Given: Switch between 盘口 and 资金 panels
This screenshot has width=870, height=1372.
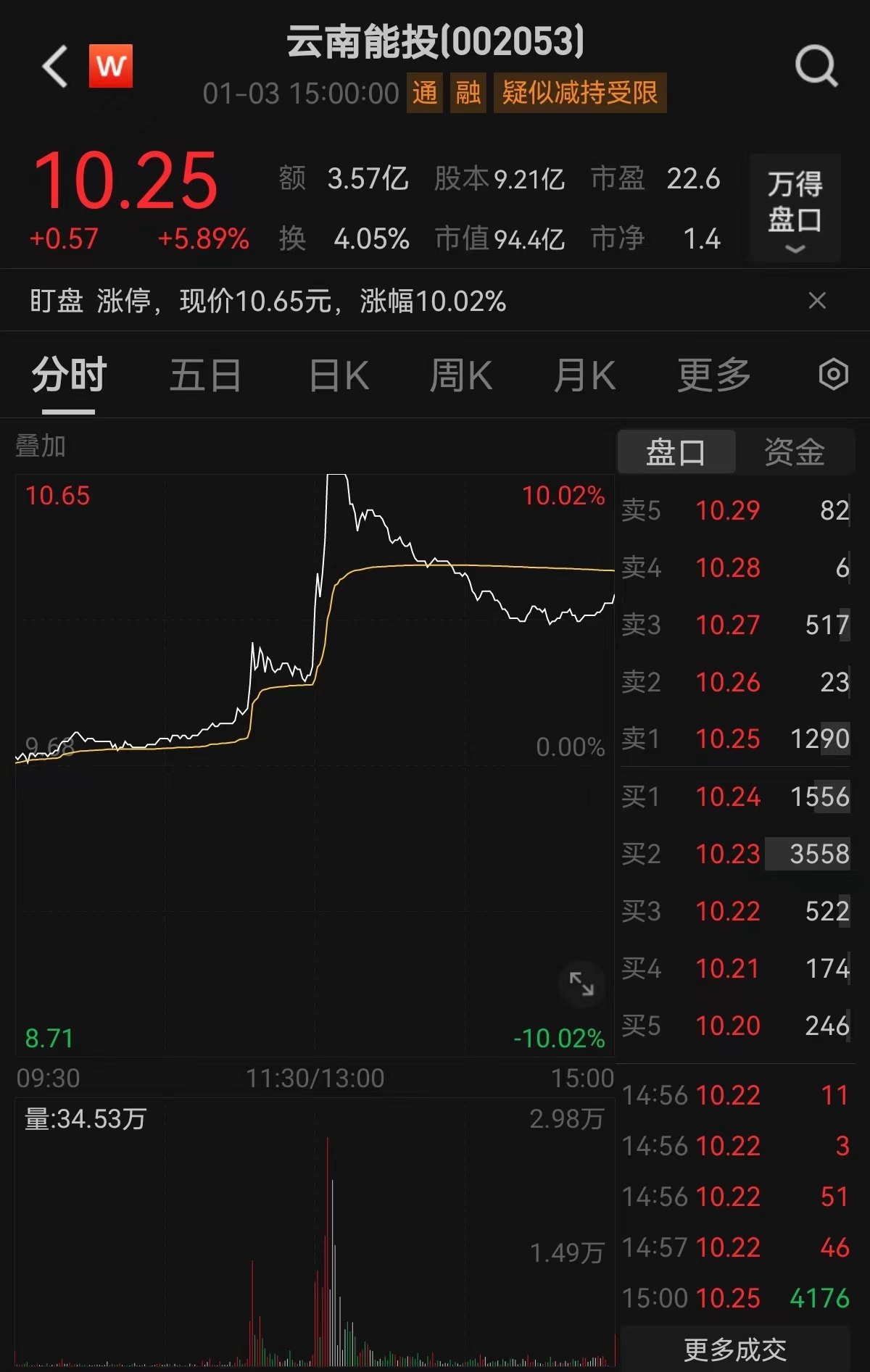Looking at the screenshot, I should click(x=795, y=451).
